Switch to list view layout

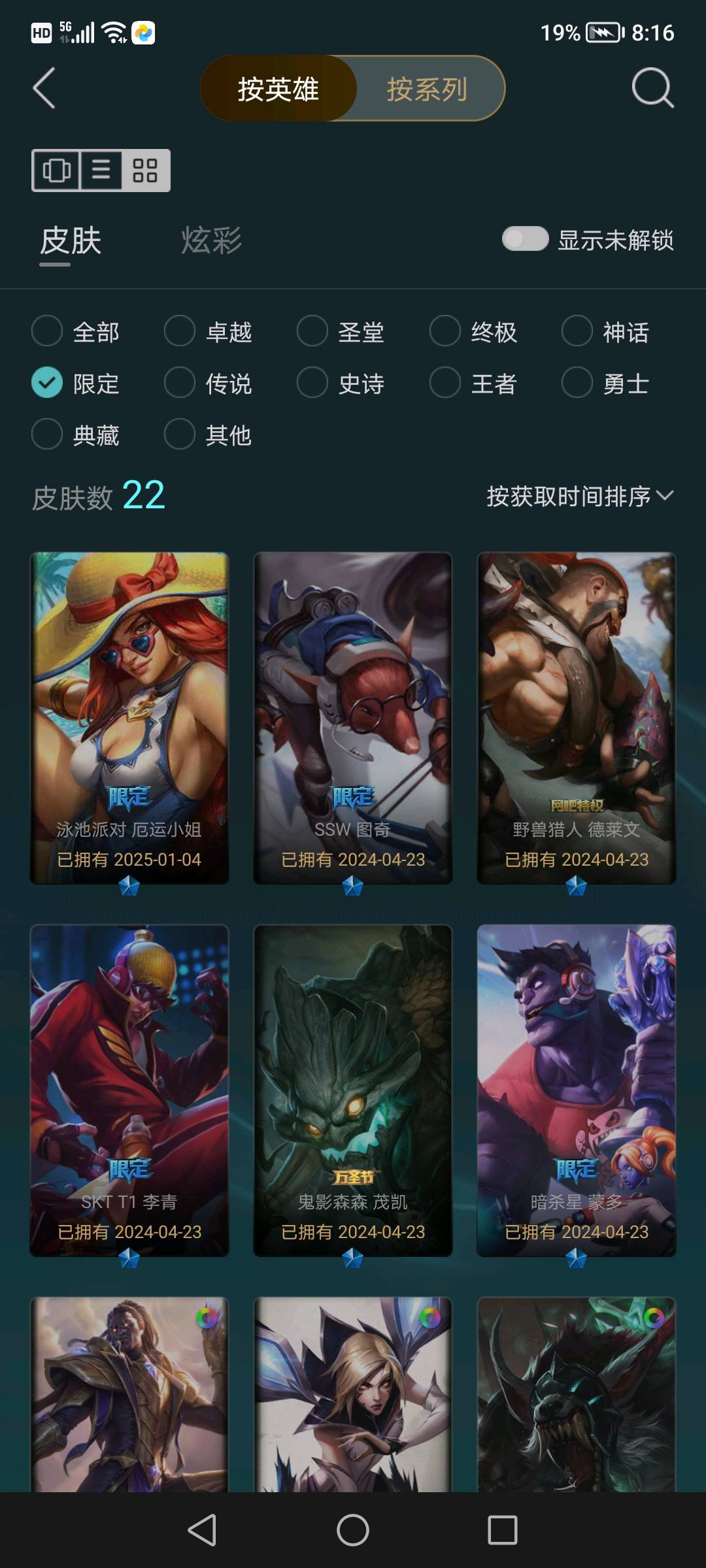(x=101, y=171)
